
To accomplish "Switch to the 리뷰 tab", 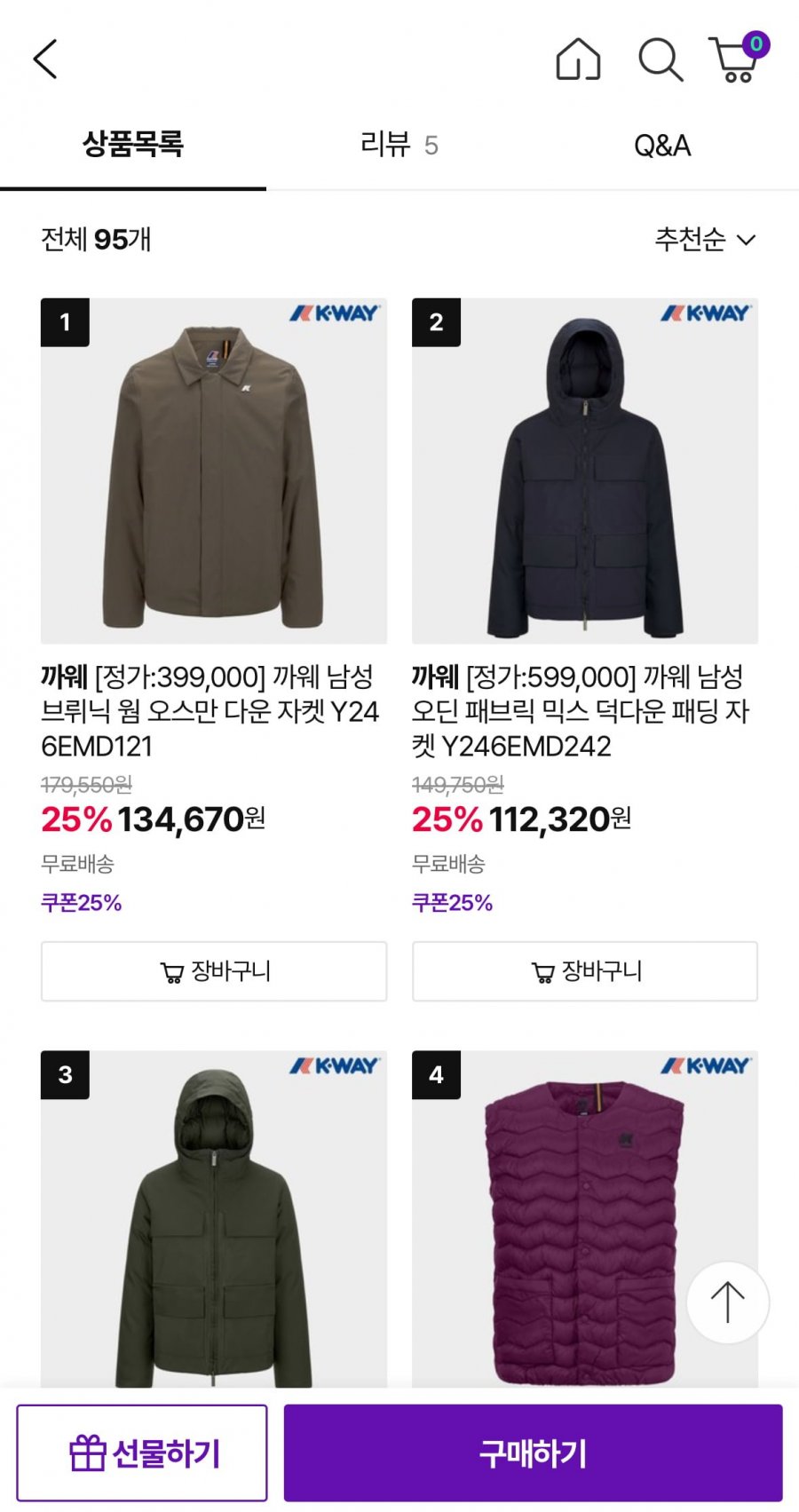I will (x=399, y=145).
